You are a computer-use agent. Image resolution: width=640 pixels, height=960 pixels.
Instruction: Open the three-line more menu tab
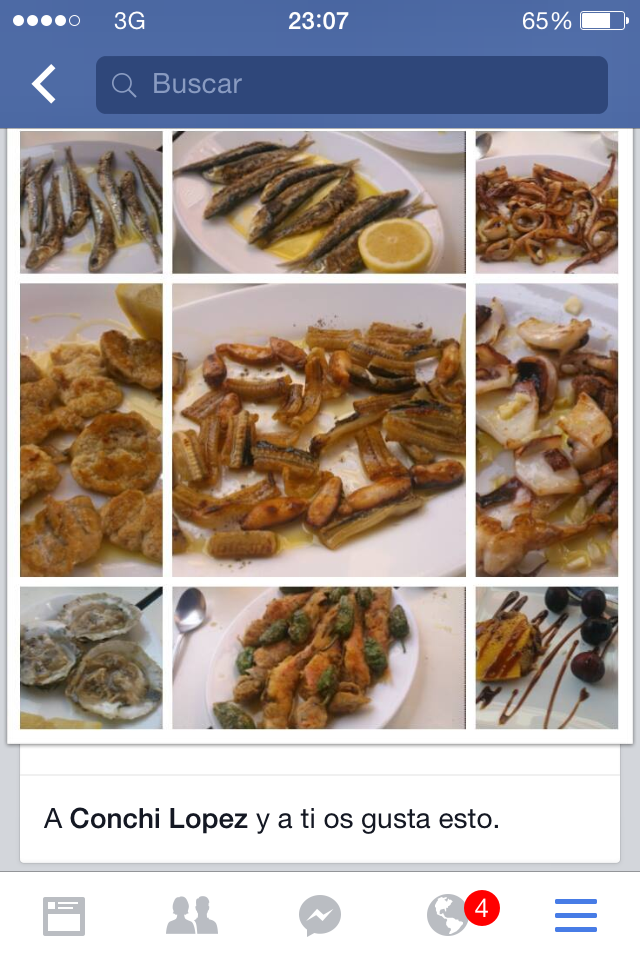point(576,916)
